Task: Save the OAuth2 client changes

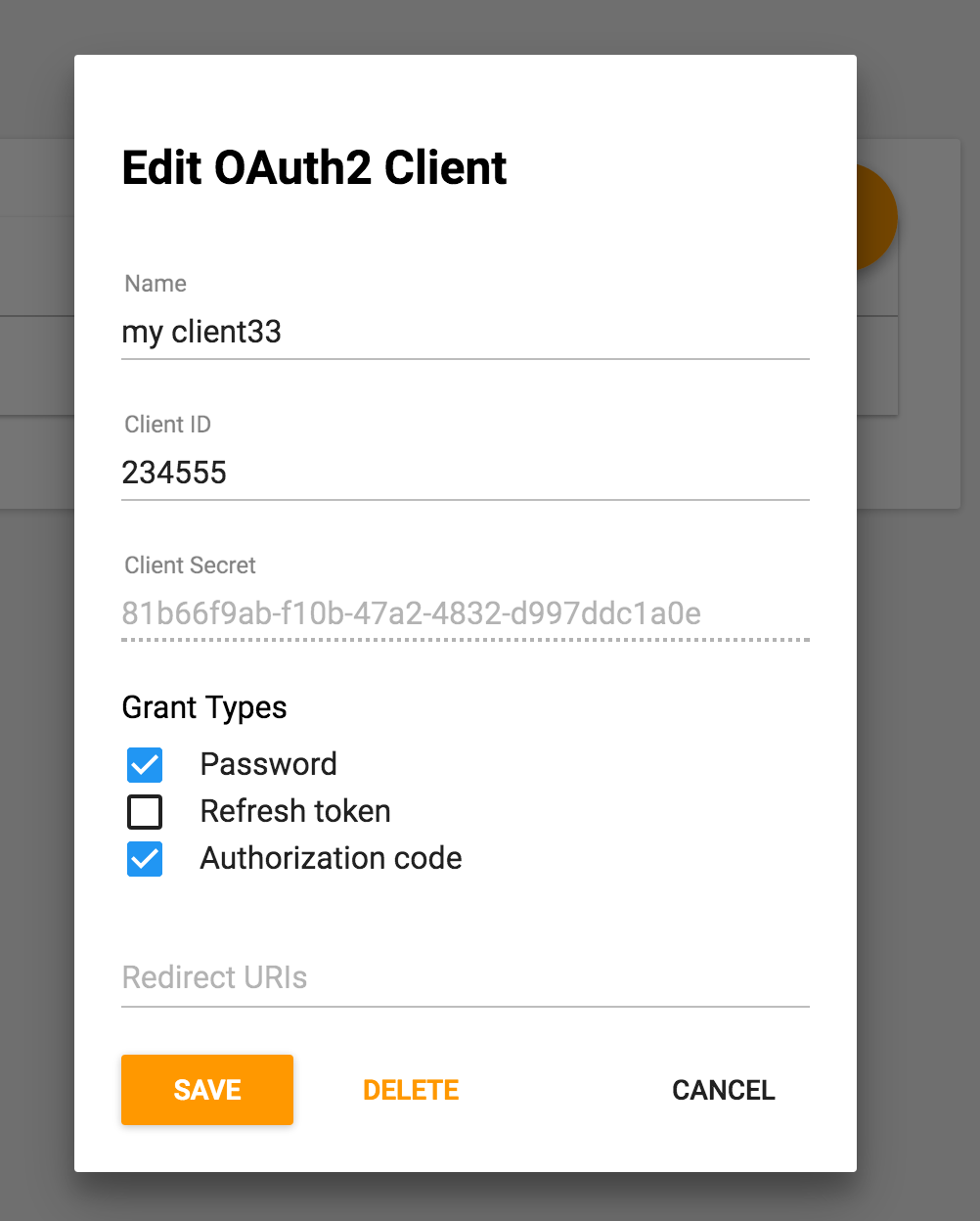Action: pos(207,1090)
